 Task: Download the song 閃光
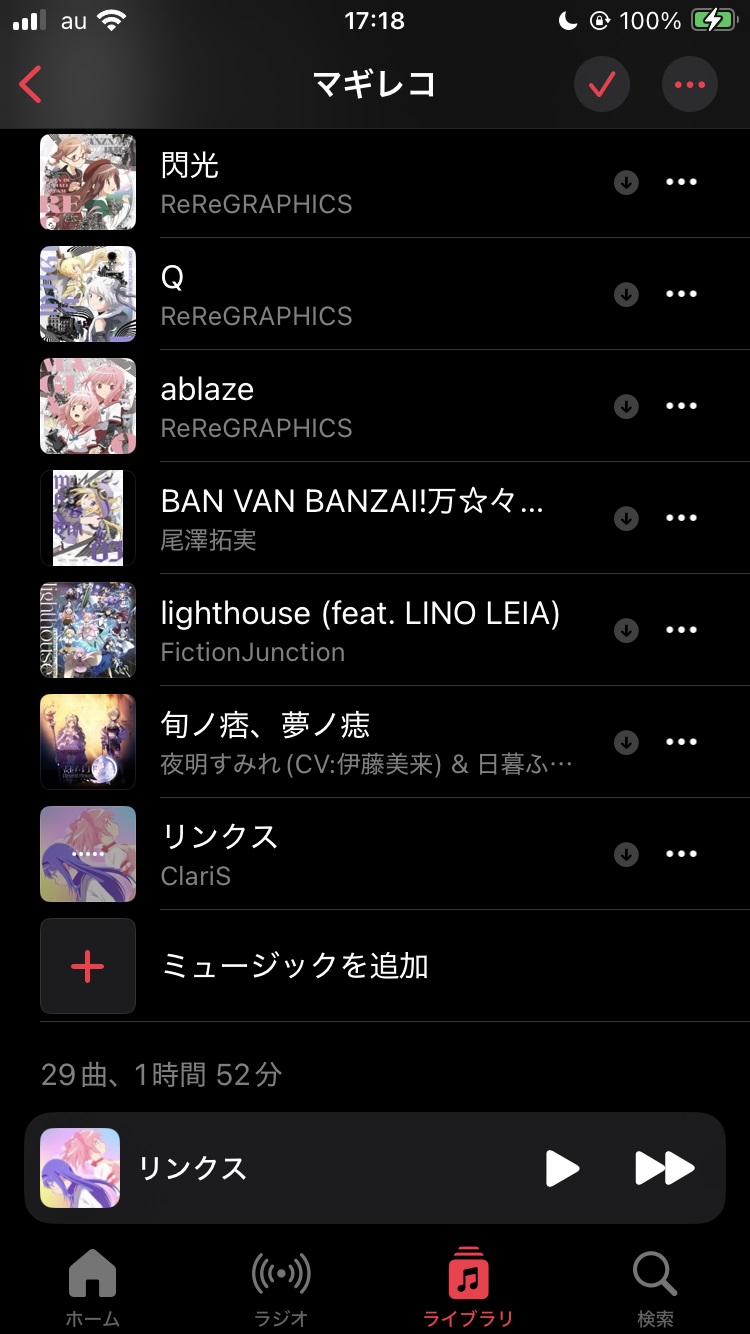626,182
